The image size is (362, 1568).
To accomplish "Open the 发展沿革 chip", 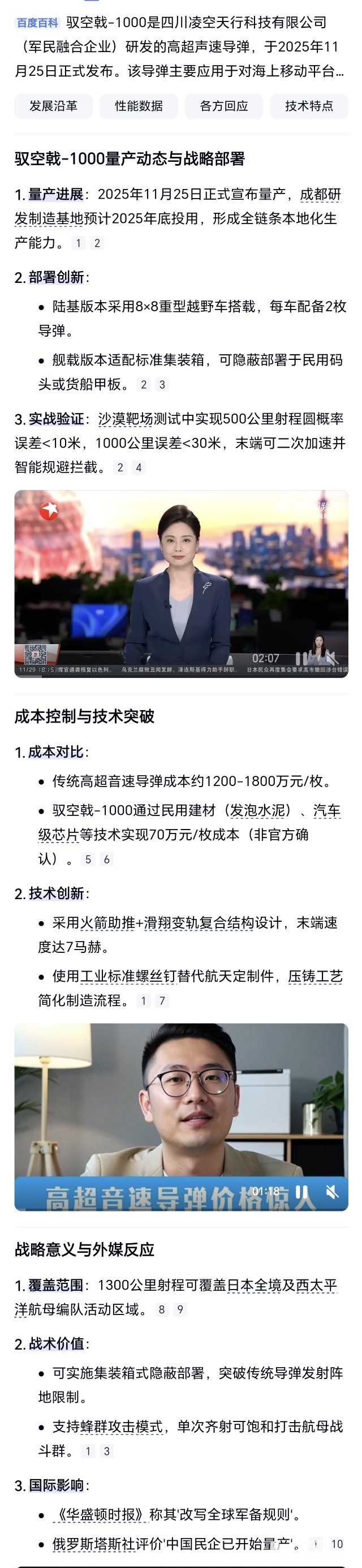I will (x=54, y=106).
